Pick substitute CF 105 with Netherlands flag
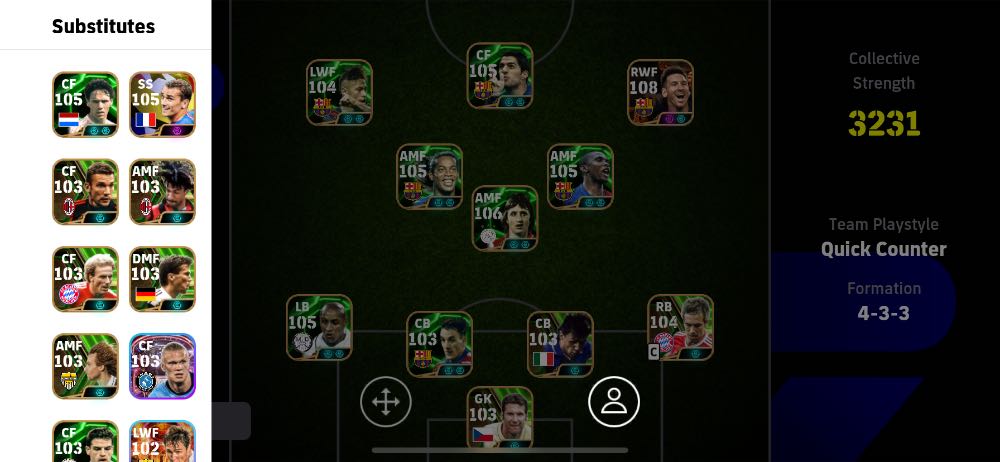This screenshot has width=1000, height=462. point(85,104)
